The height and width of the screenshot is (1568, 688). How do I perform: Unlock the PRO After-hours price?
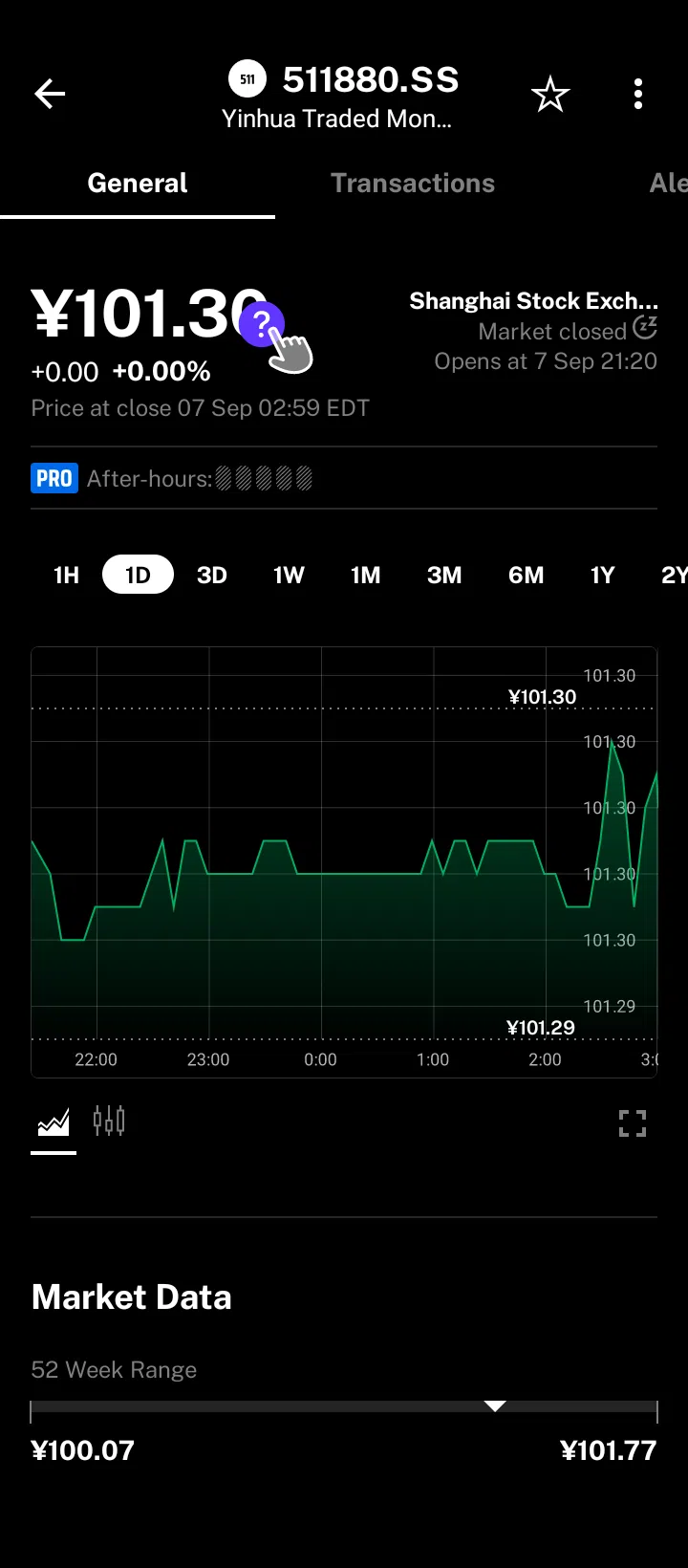pyautogui.click(x=172, y=478)
